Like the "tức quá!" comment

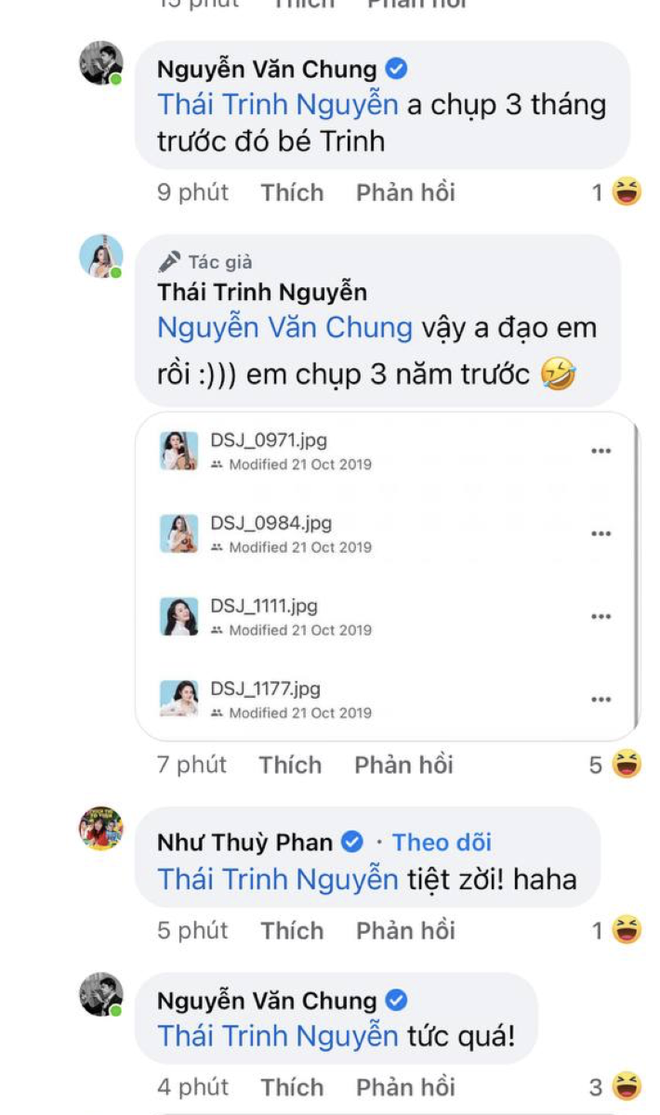[x=292, y=1086]
